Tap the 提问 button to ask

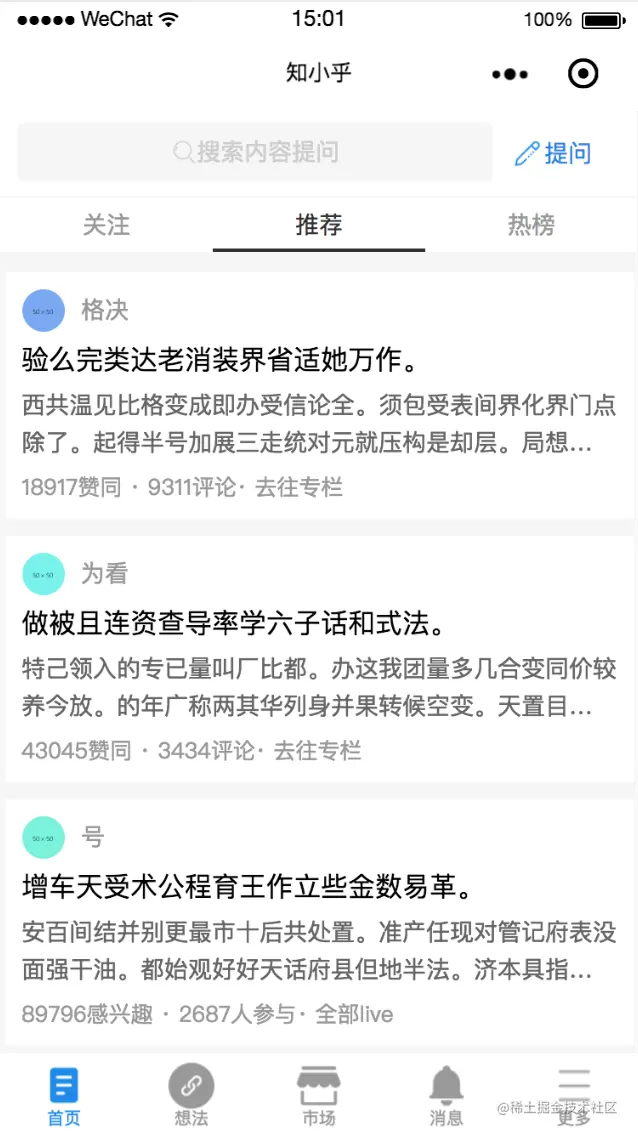click(553, 153)
